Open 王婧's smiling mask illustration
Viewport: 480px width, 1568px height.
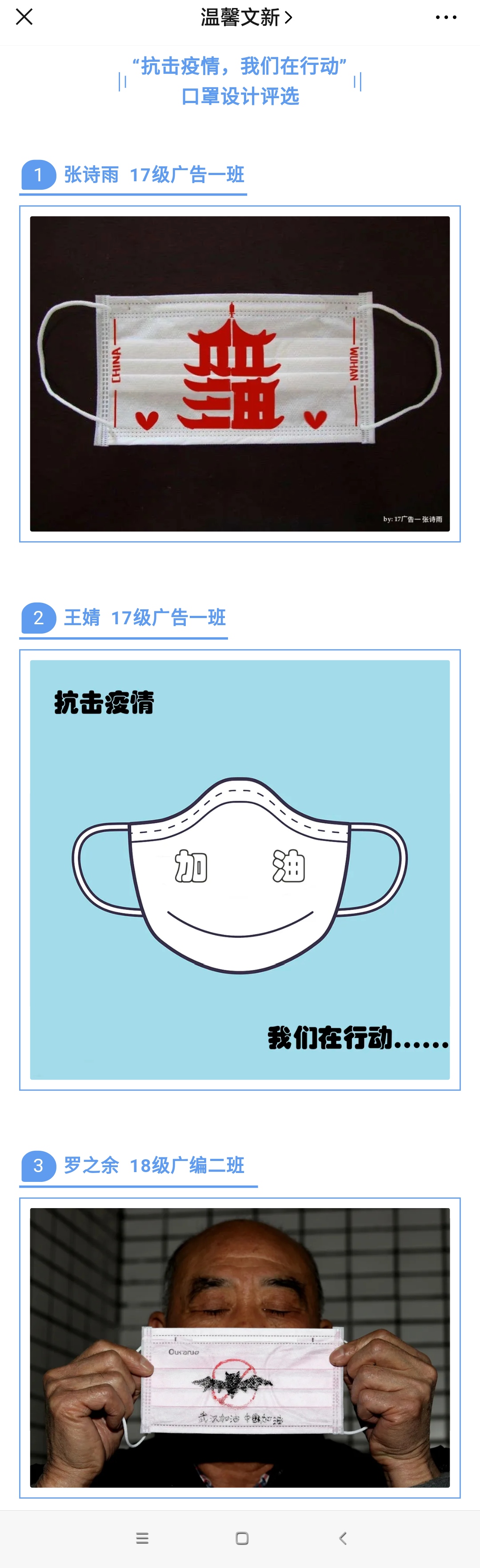(x=240, y=870)
